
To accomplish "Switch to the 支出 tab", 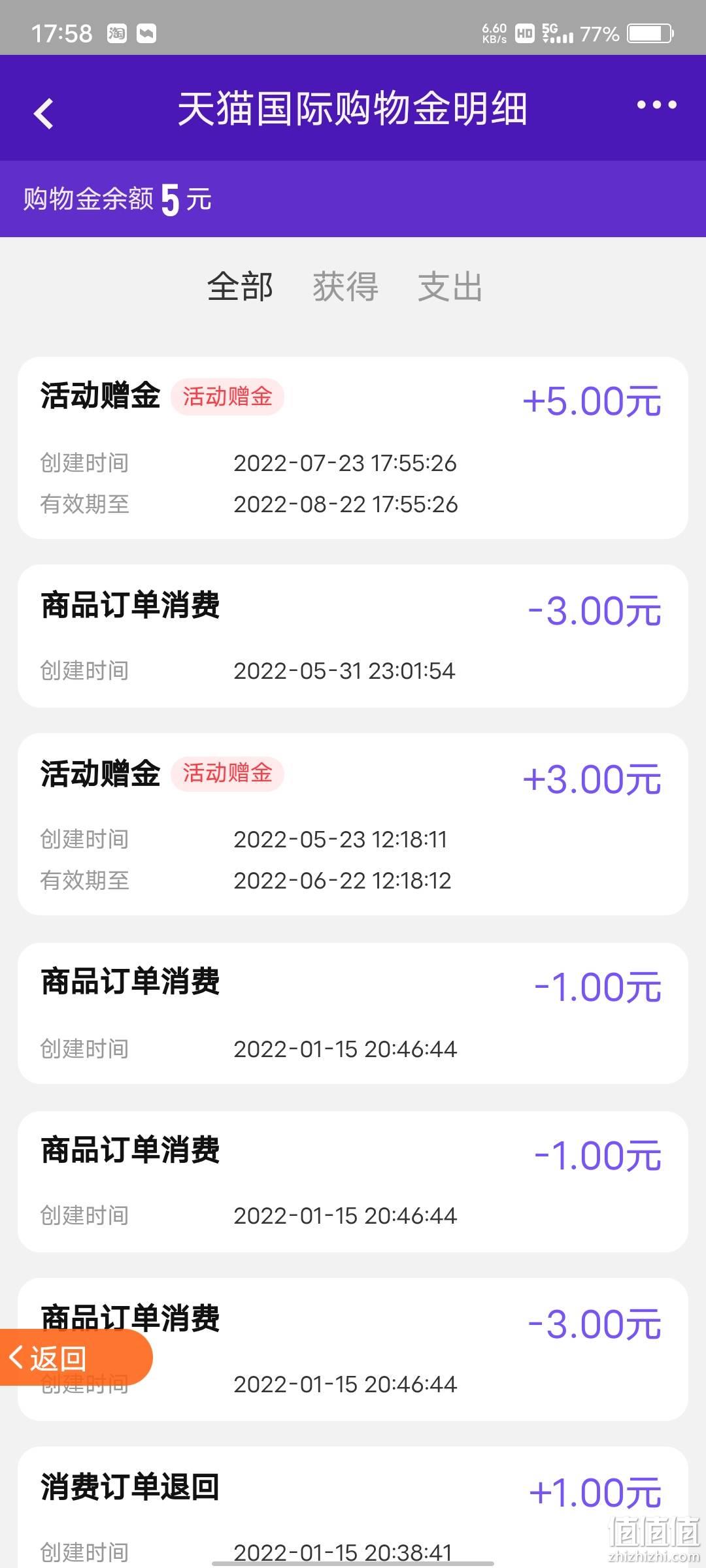I will (x=450, y=287).
